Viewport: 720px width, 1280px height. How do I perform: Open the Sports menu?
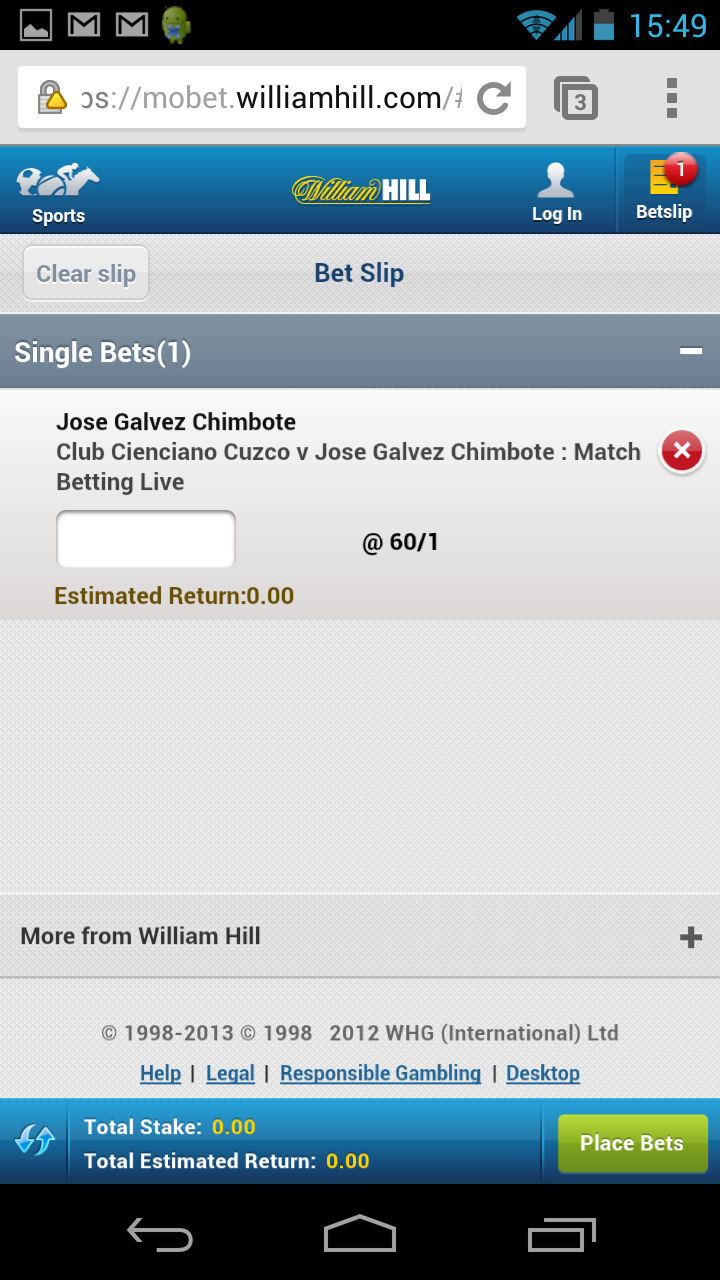click(x=58, y=193)
